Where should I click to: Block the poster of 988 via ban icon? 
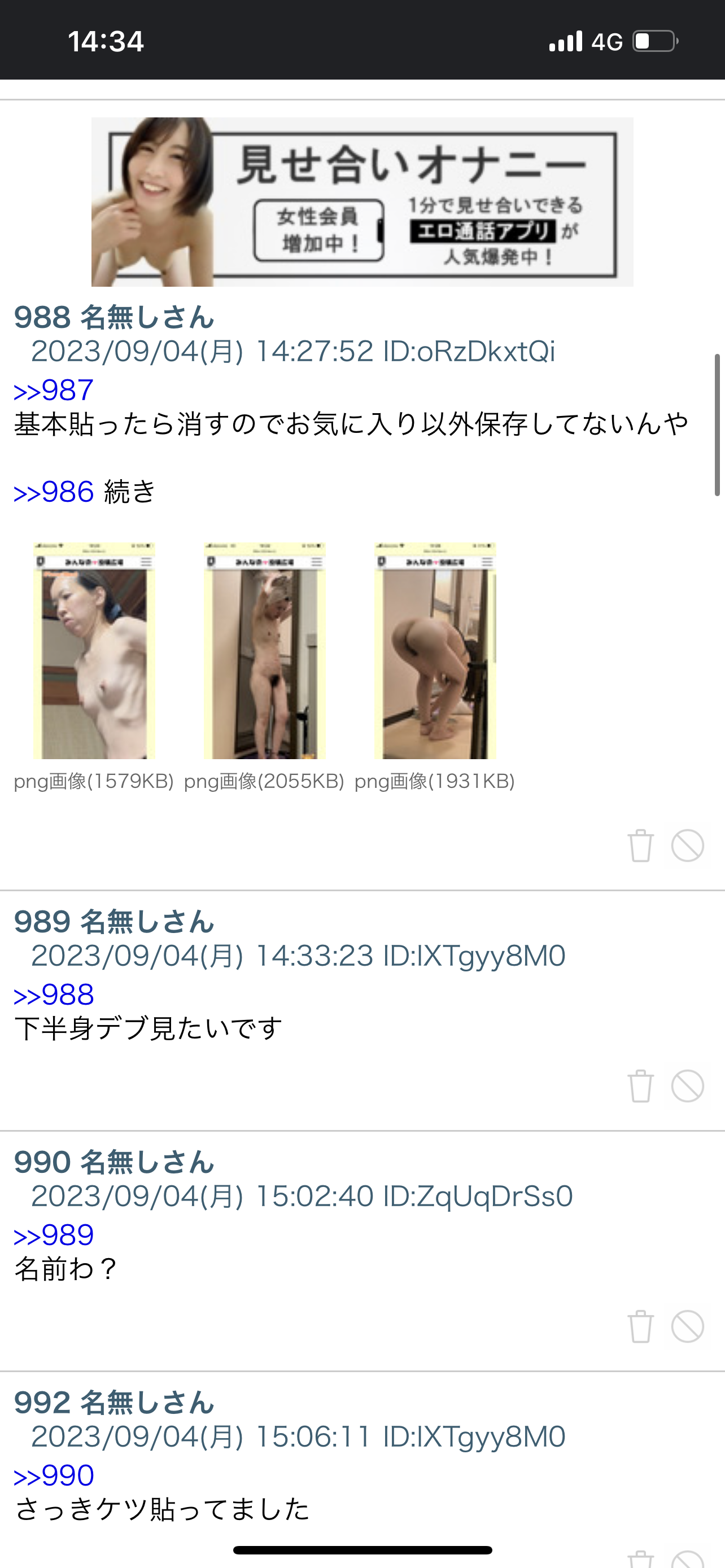point(688,846)
